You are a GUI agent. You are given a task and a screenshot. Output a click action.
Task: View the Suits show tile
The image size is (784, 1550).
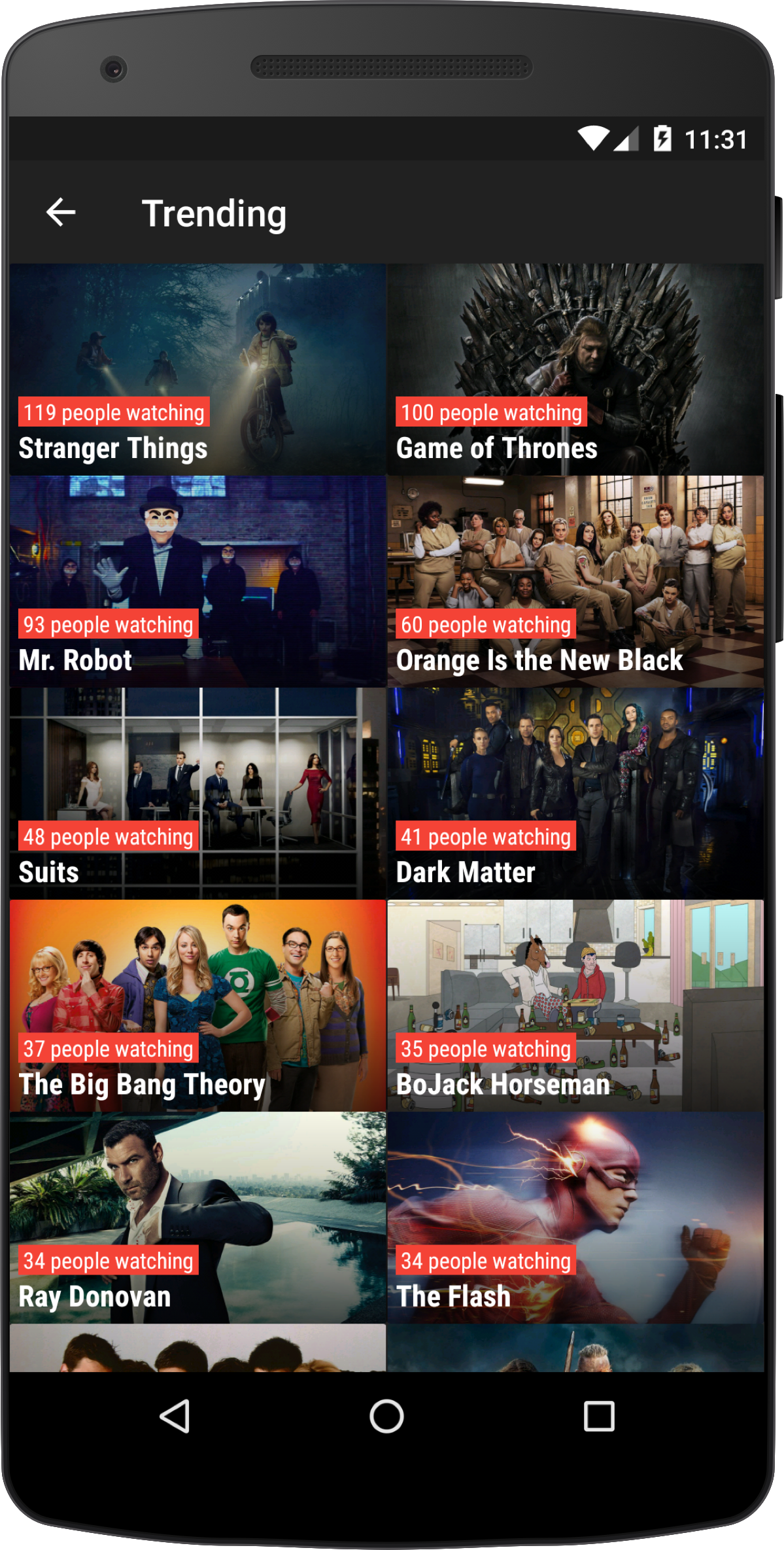197,794
